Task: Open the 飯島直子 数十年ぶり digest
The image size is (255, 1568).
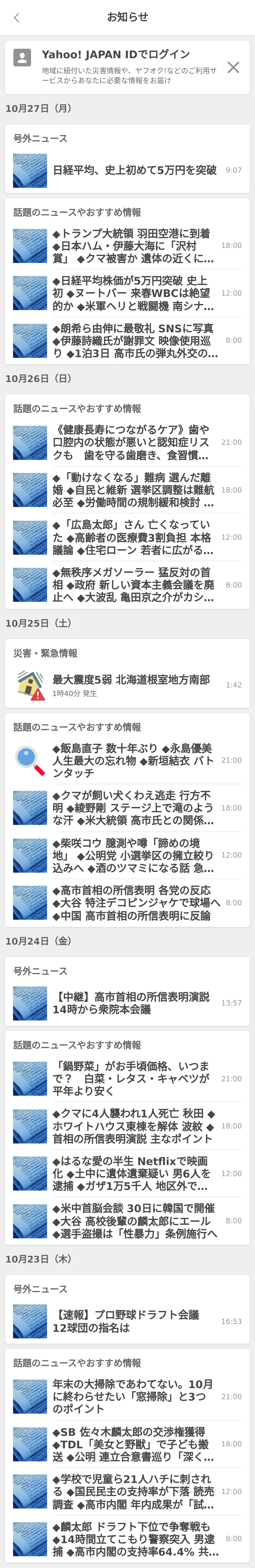Action: pos(134,760)
